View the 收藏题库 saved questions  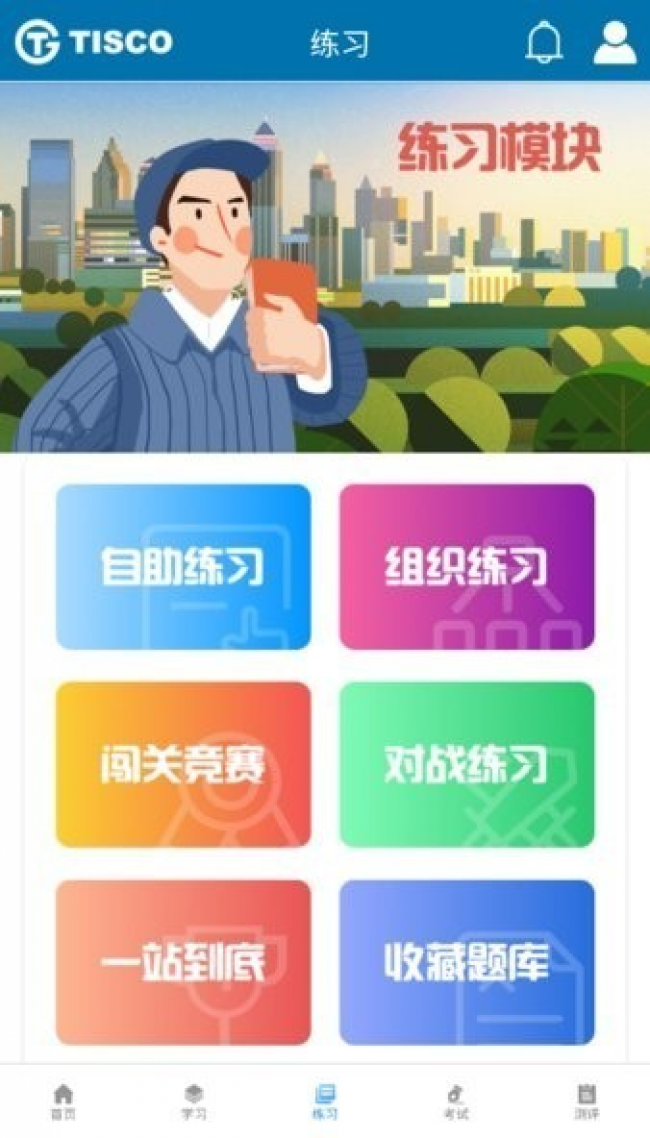point(467,962)
